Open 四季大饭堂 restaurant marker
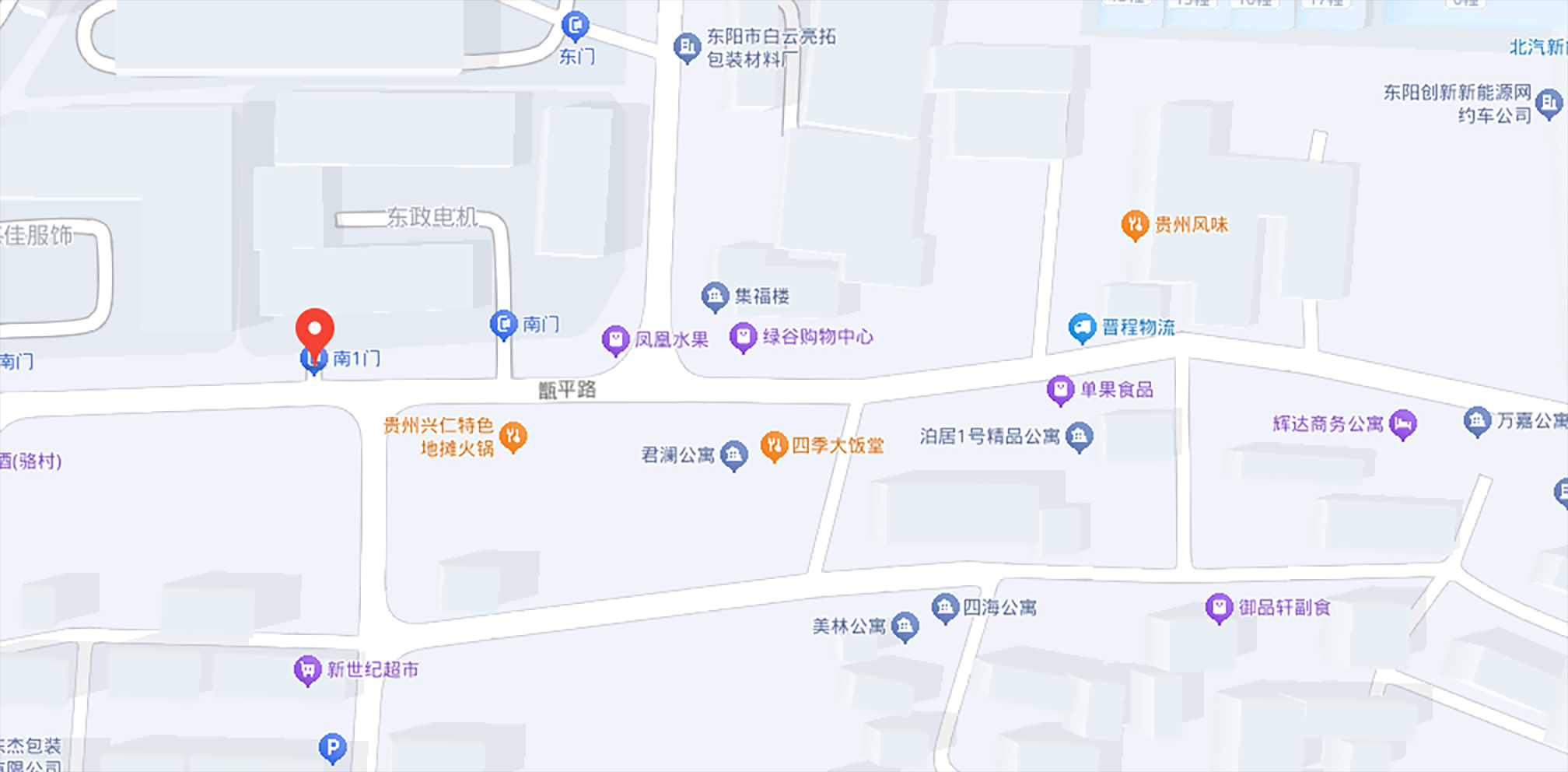Viewport: 1568px width, 772px height. pos(774,445)
